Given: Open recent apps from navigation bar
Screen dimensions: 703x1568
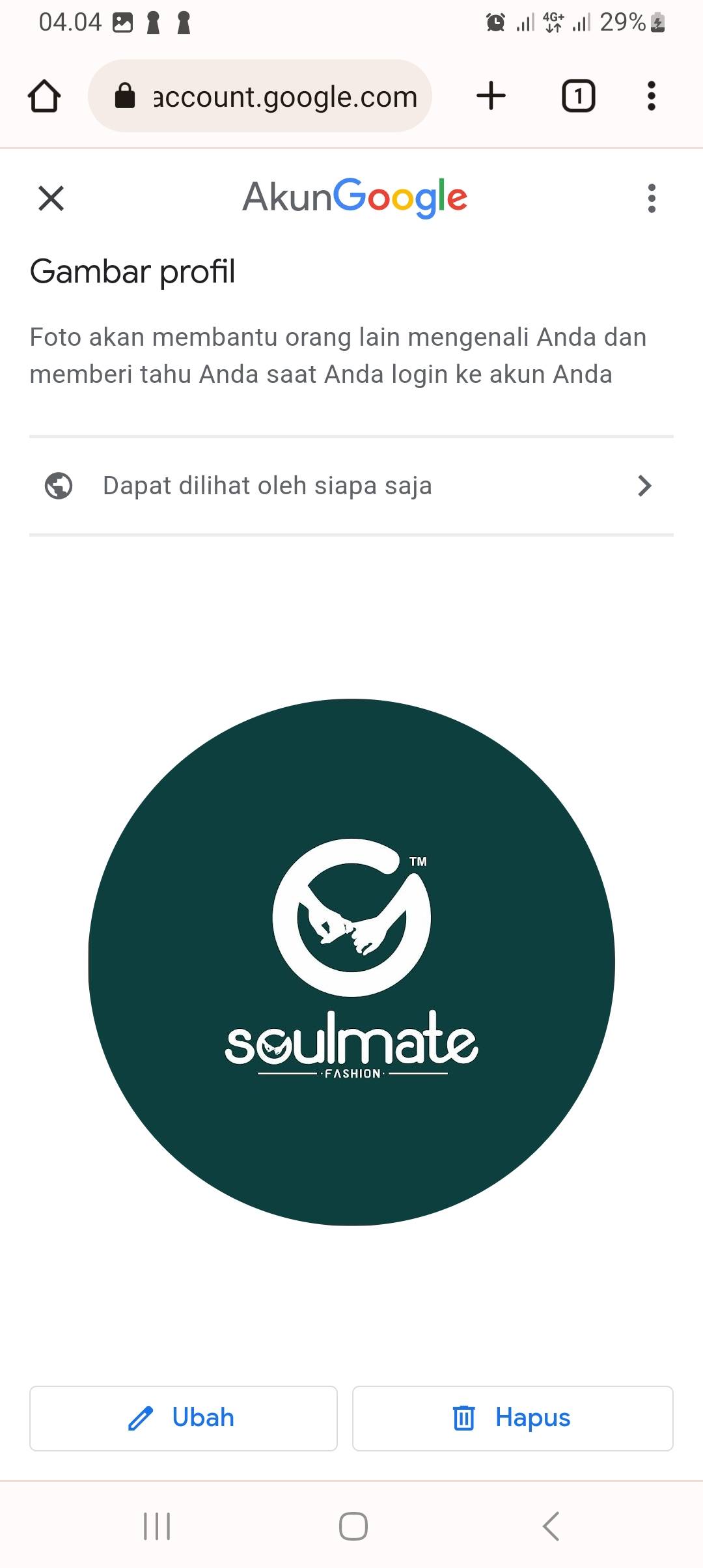Looking at the screenshot, I should (157, 1526).
